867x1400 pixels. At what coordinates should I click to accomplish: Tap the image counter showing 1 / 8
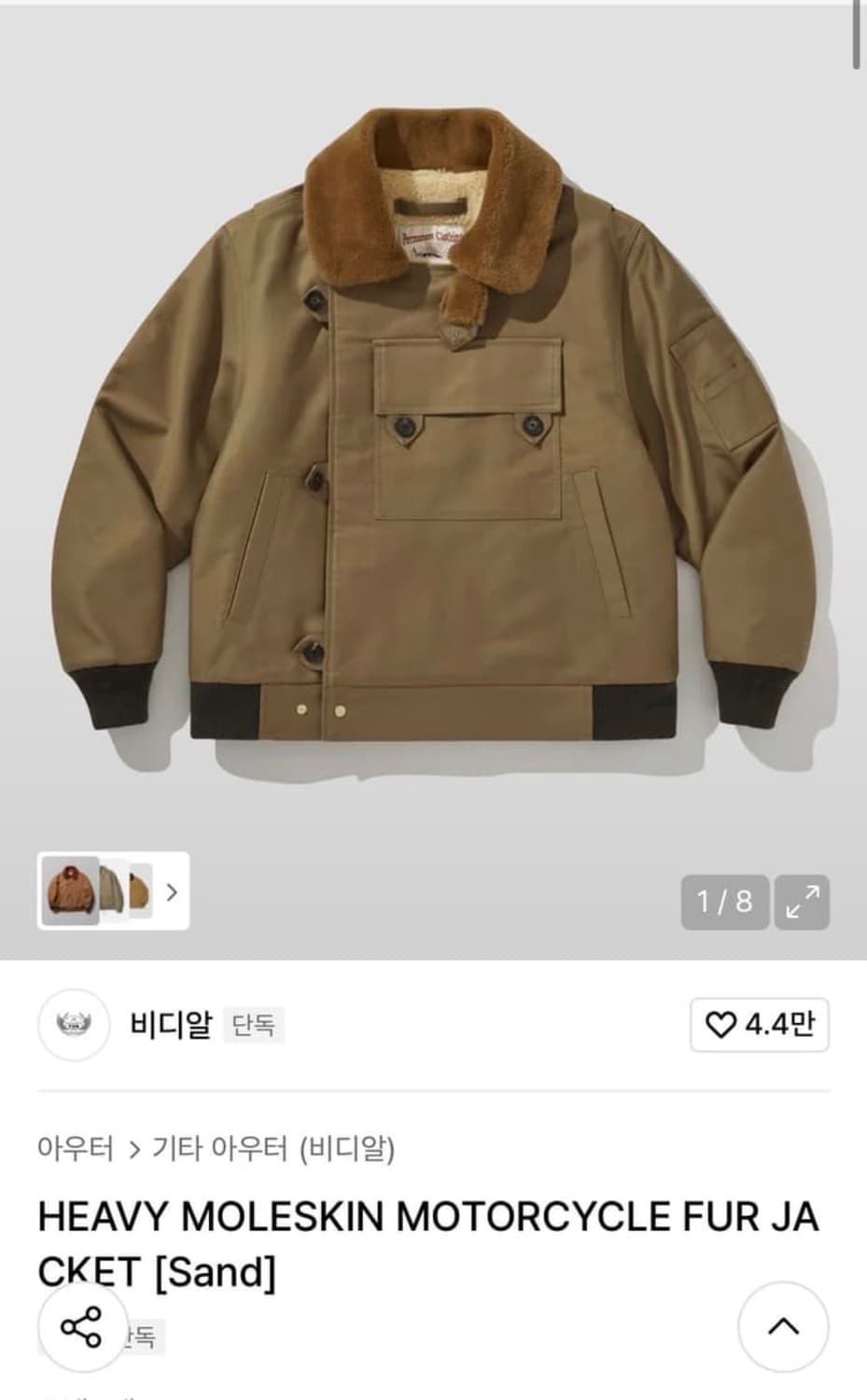(x=723, y=902)
